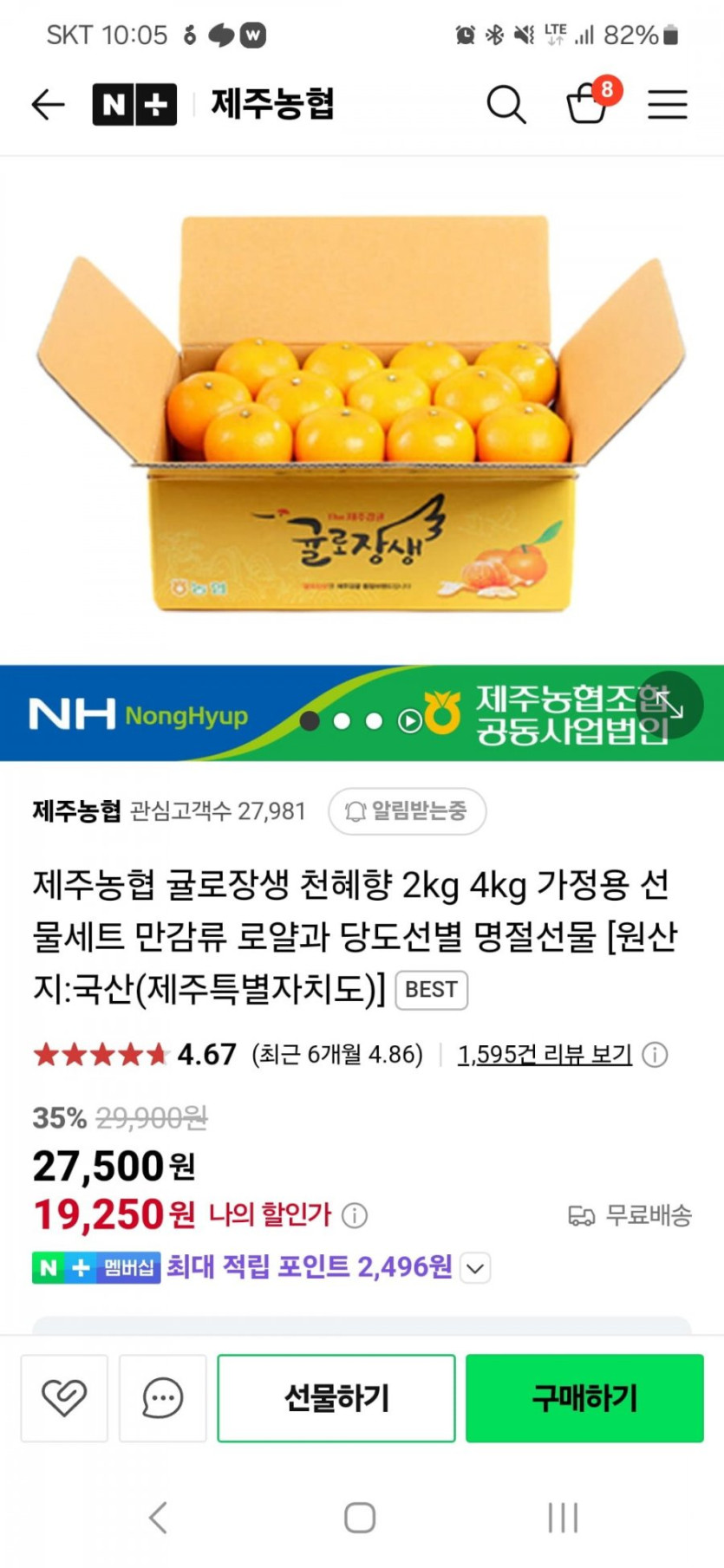Viewport: 724px width, 1568px height.
Task: Expand the 최대 적립 포인트 details
Action: coord(475,1268)
